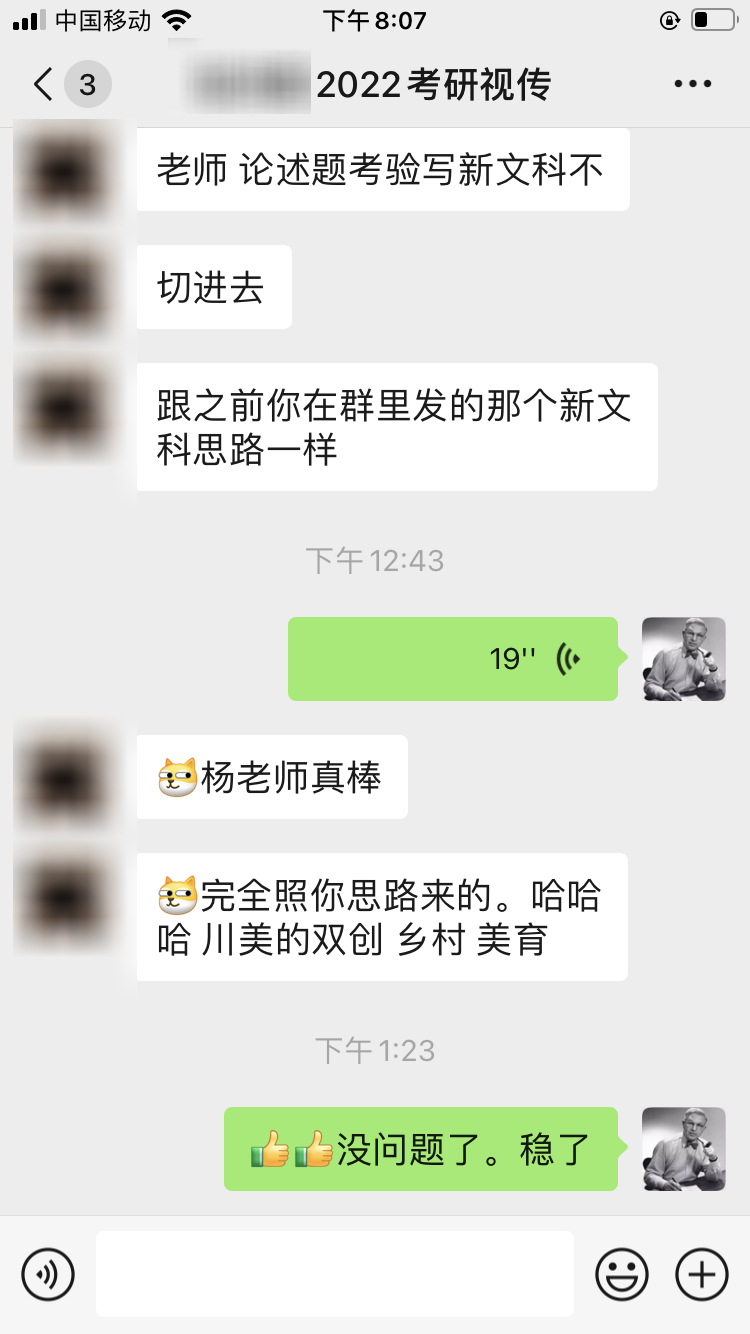Go back to the chat list
This screenshot has height=1334, width=750.
(44, 85)
